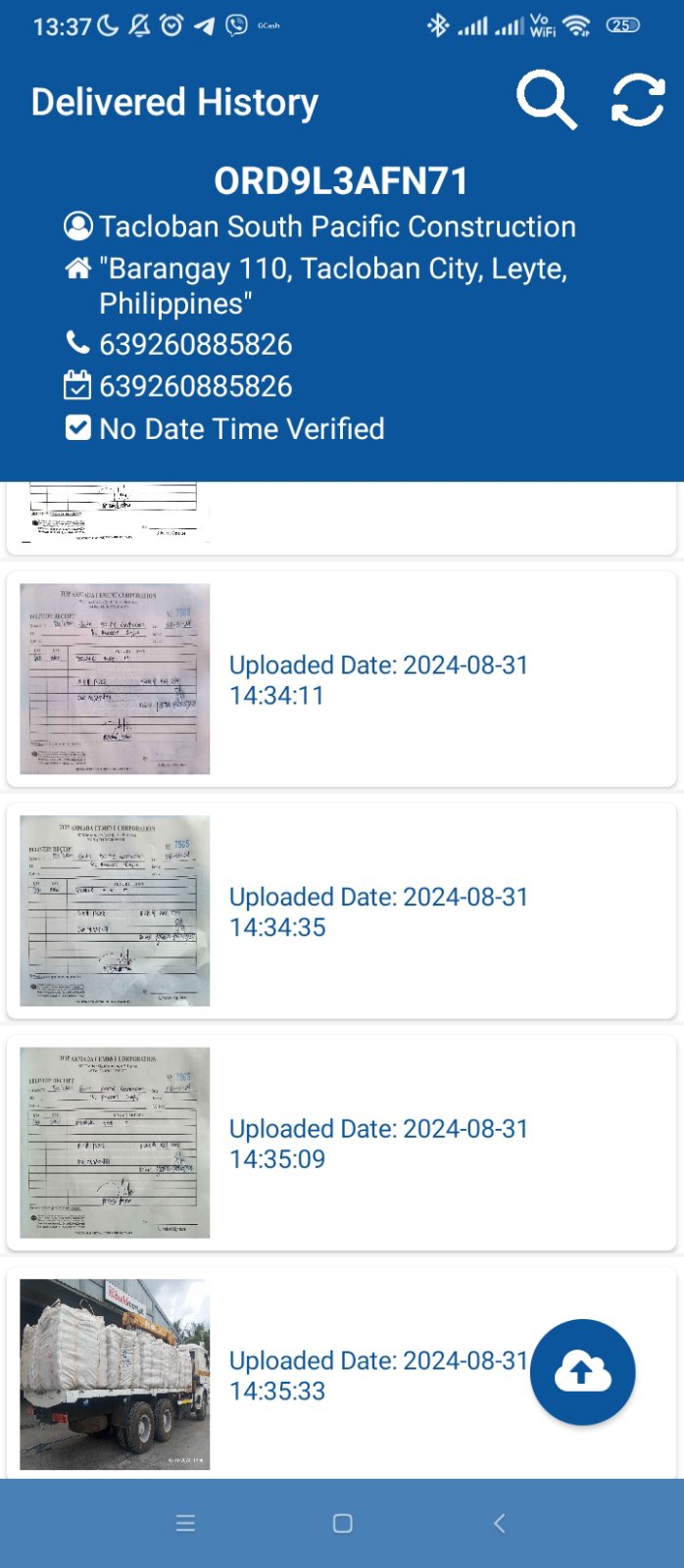Screen dimensions: 684x1568
Task: Refresh the delivered history
Action: [638, 100]
